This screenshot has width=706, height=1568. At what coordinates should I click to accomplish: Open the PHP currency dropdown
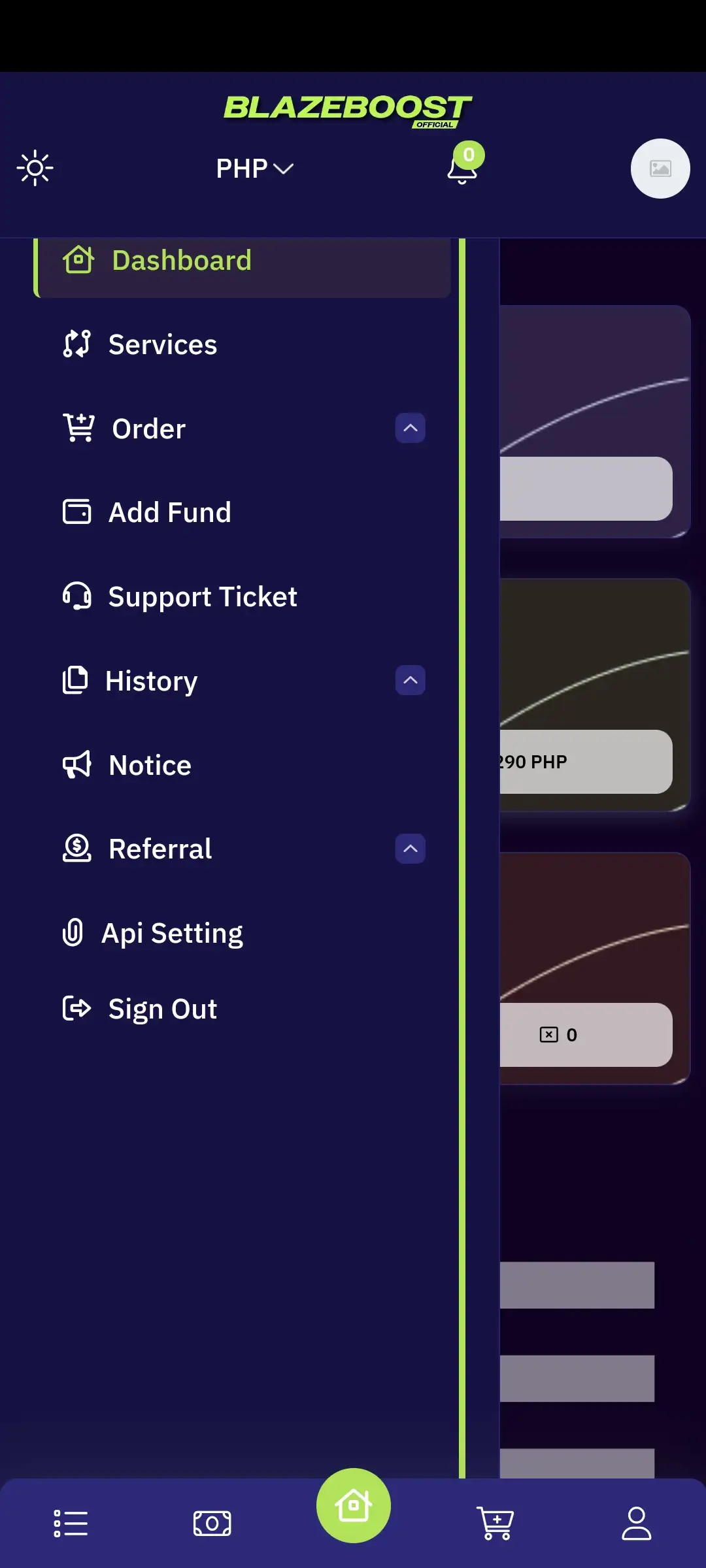click(254, 169)
